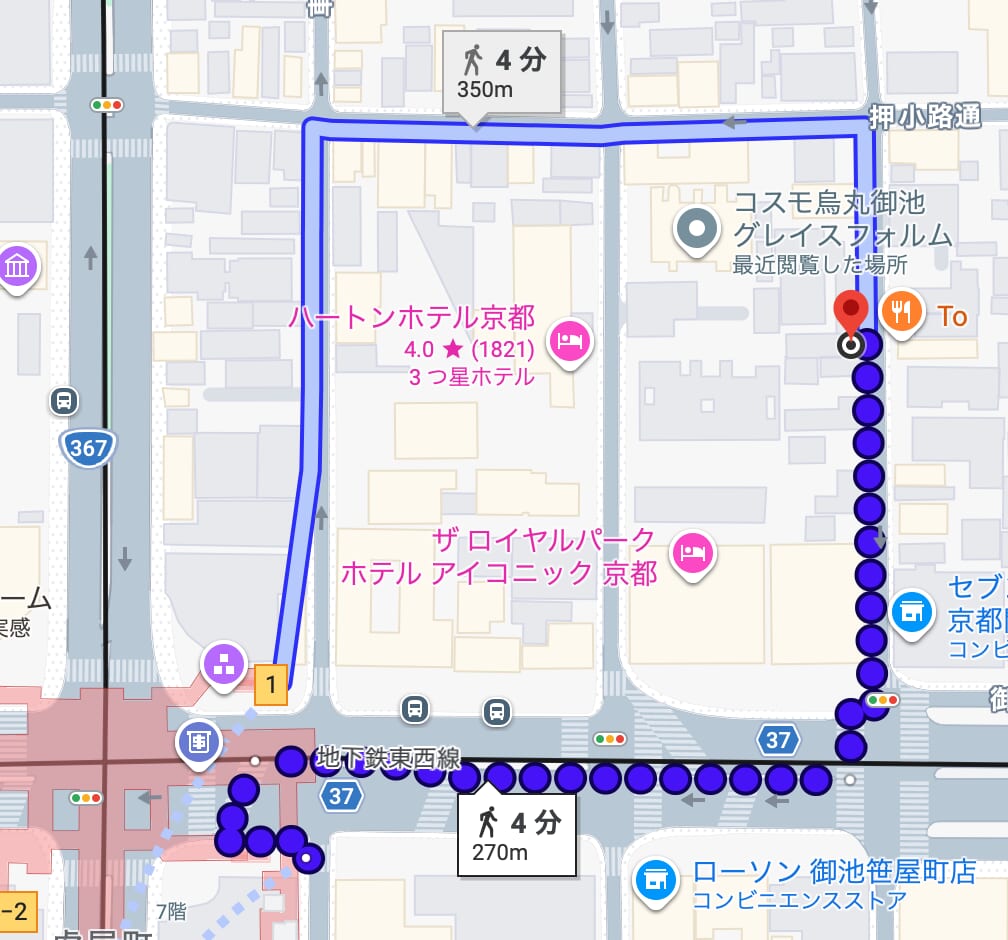Tap the 270m walking route label
The height and width of the screenshot is (940, 1008).
pyautogui.click(x=516, y=834)
